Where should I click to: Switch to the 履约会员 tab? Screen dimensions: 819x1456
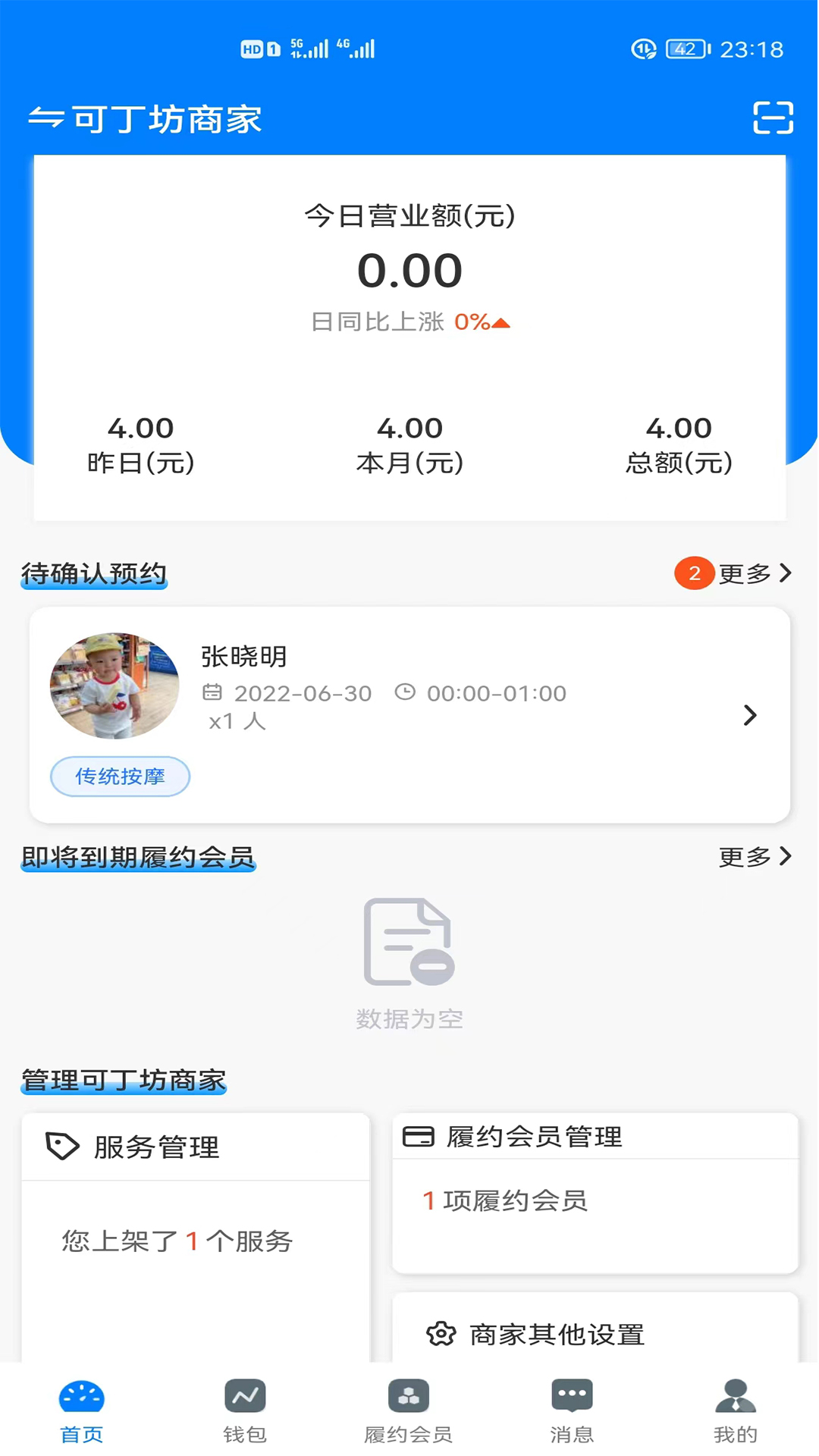click(409, 1410)
